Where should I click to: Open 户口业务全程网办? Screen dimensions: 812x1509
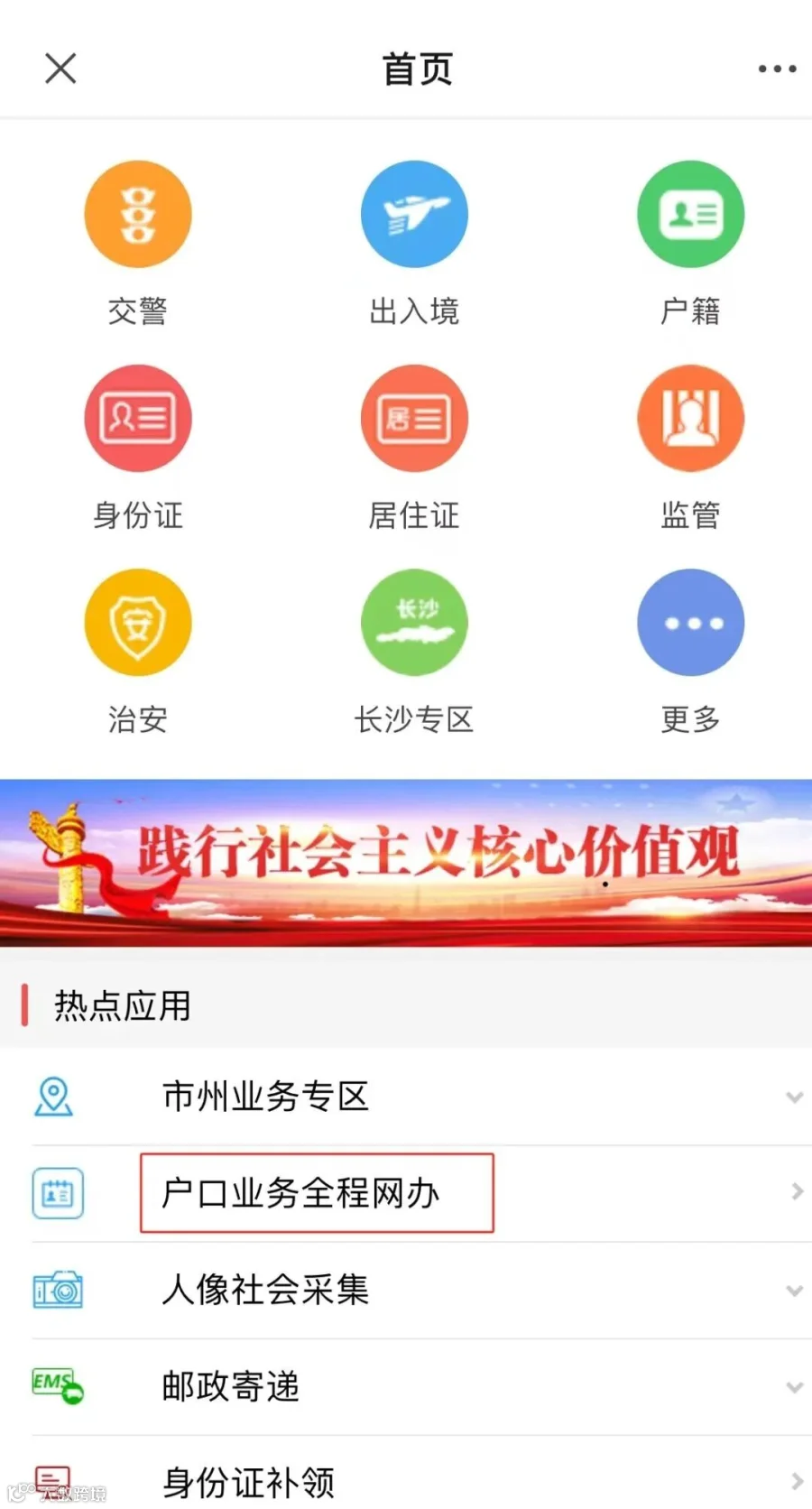pyautogui.click(x=406, y=1193)
